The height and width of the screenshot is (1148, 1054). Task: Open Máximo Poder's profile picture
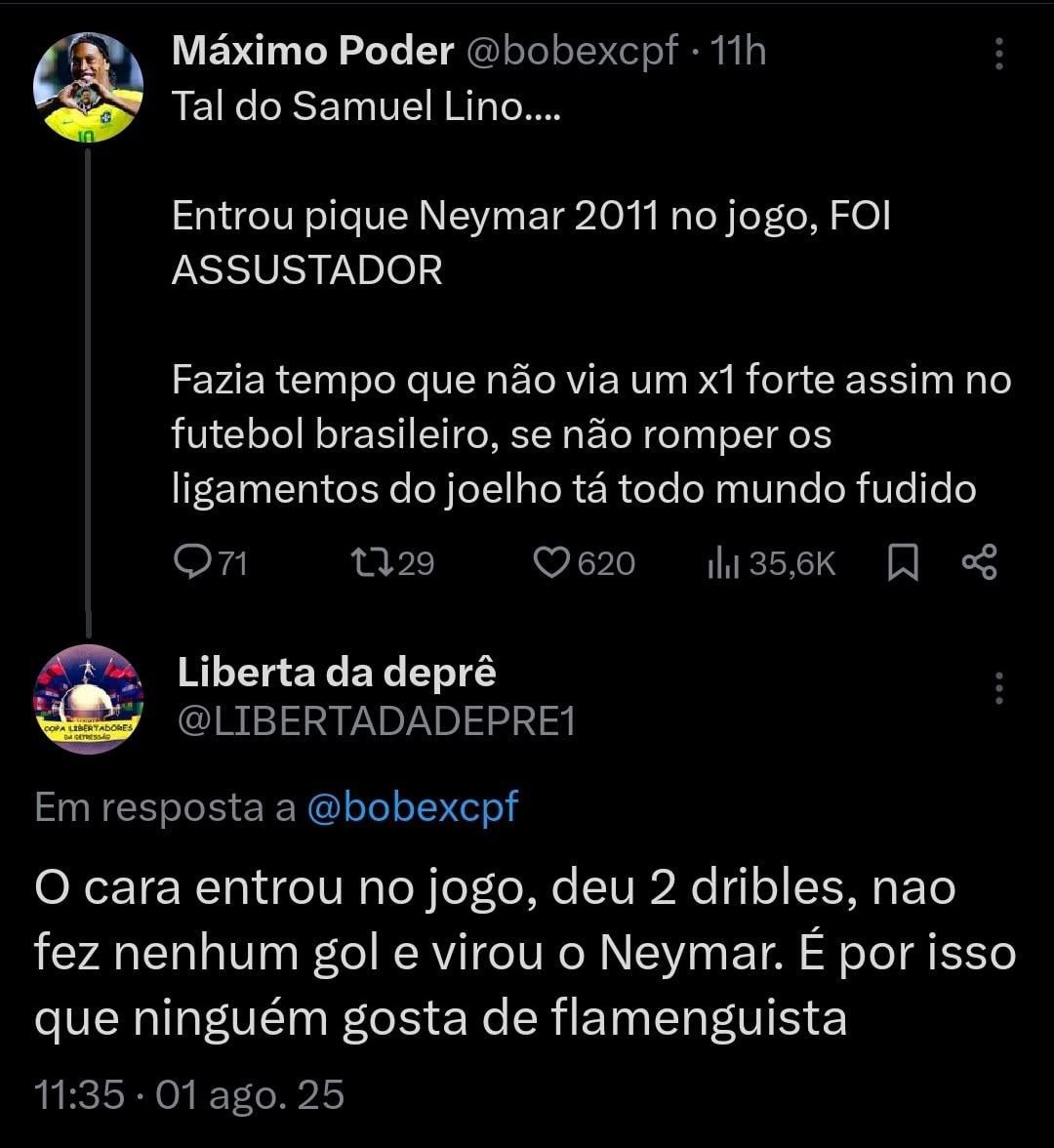89,88
